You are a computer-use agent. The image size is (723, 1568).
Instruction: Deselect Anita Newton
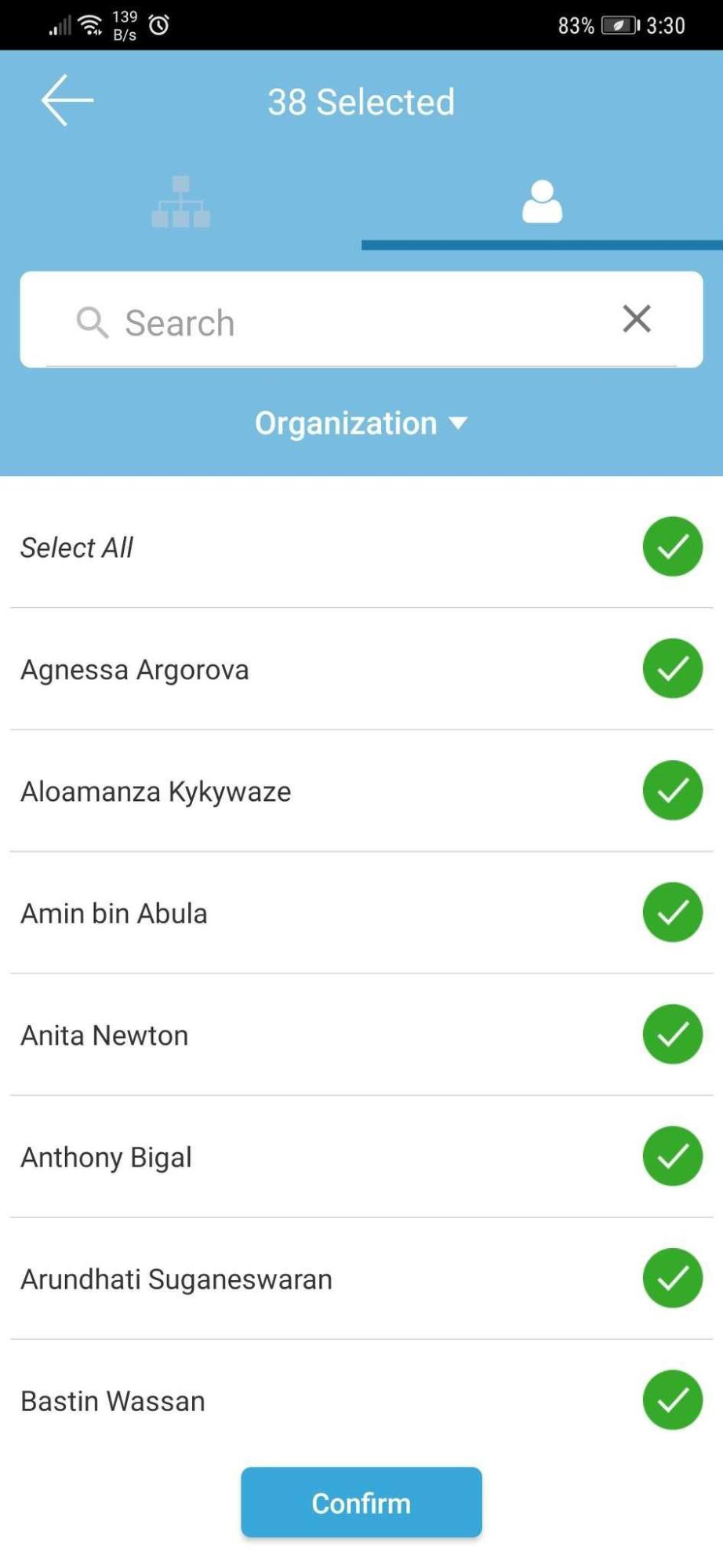673,1035
